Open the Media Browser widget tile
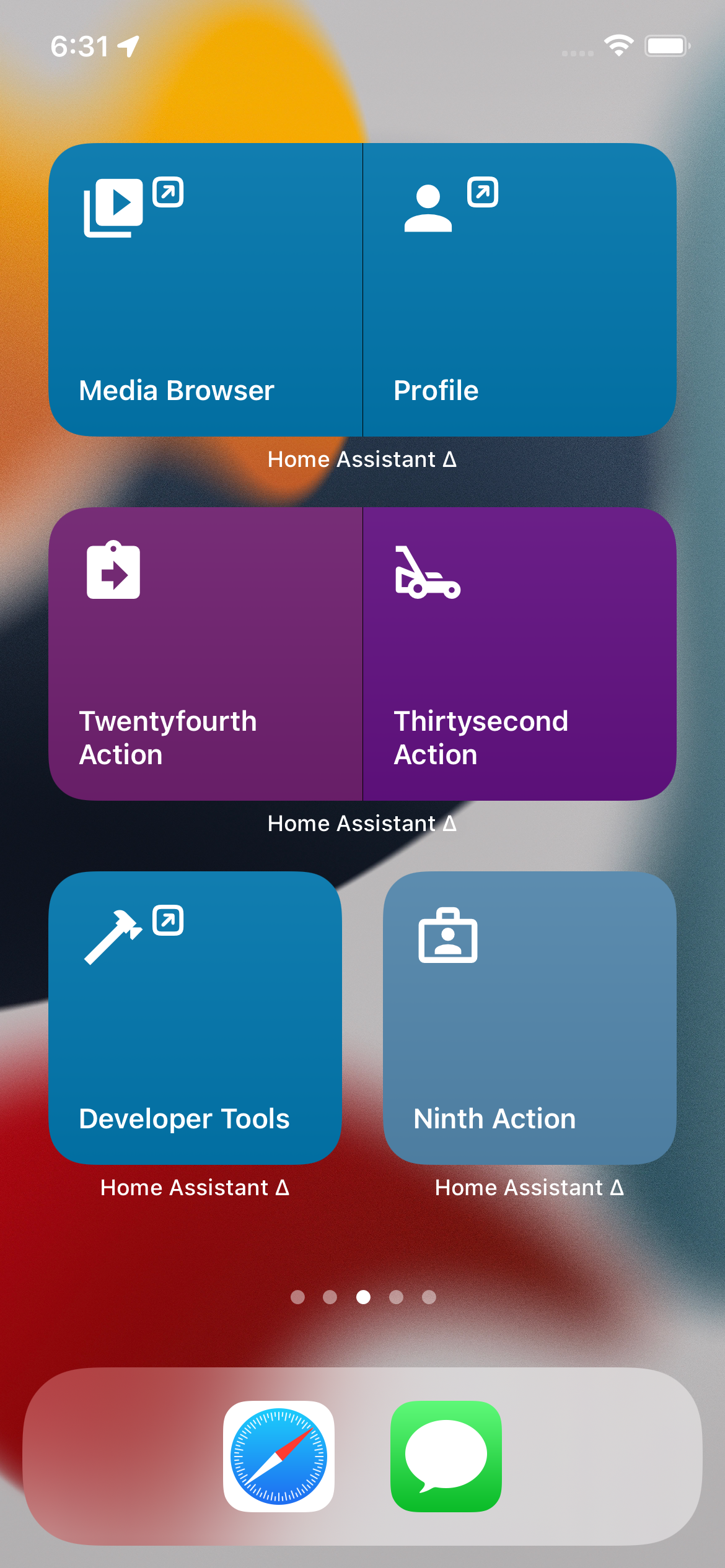725x1568 pixels. pyautogui.click(x=206, y=290)
